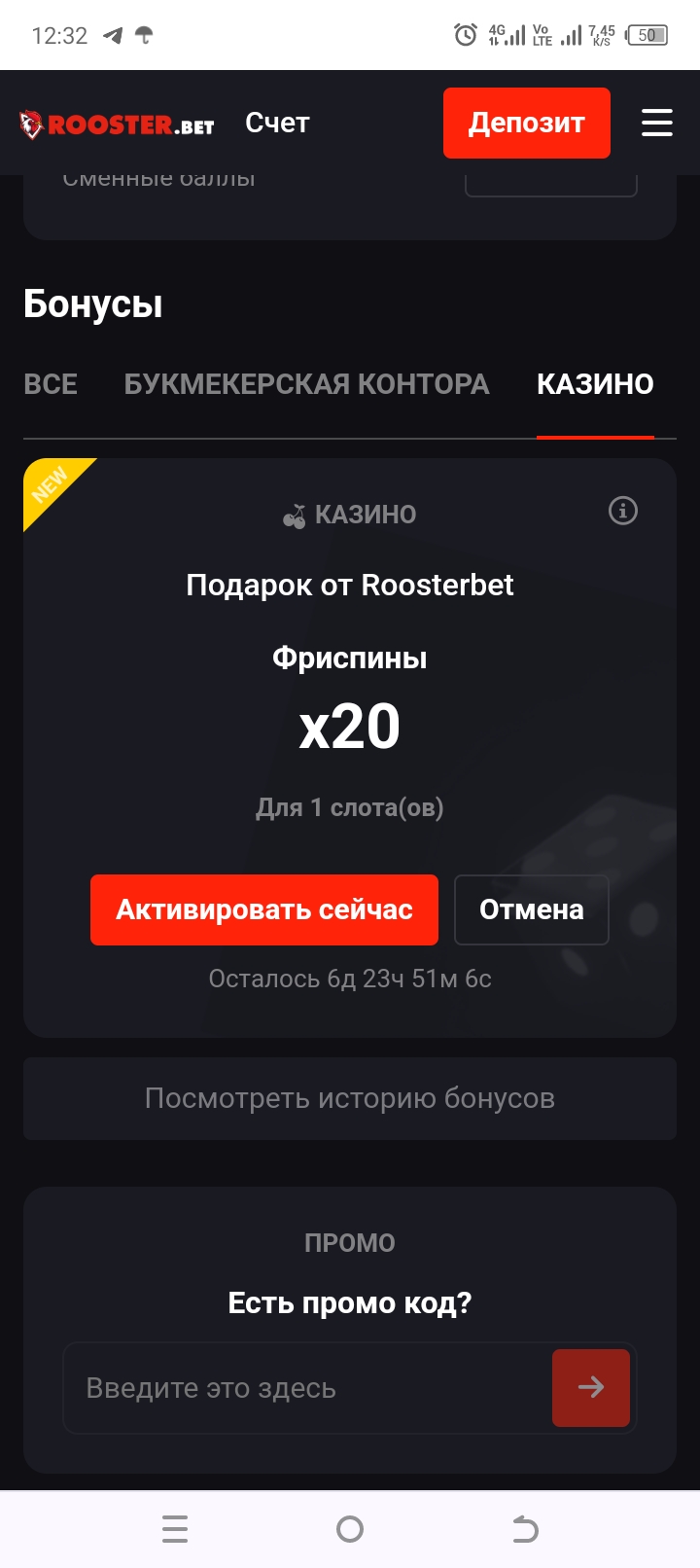Open recent apps from navigation bar
This screenshot has height=1568, width=700.
tap(175, 1529)
